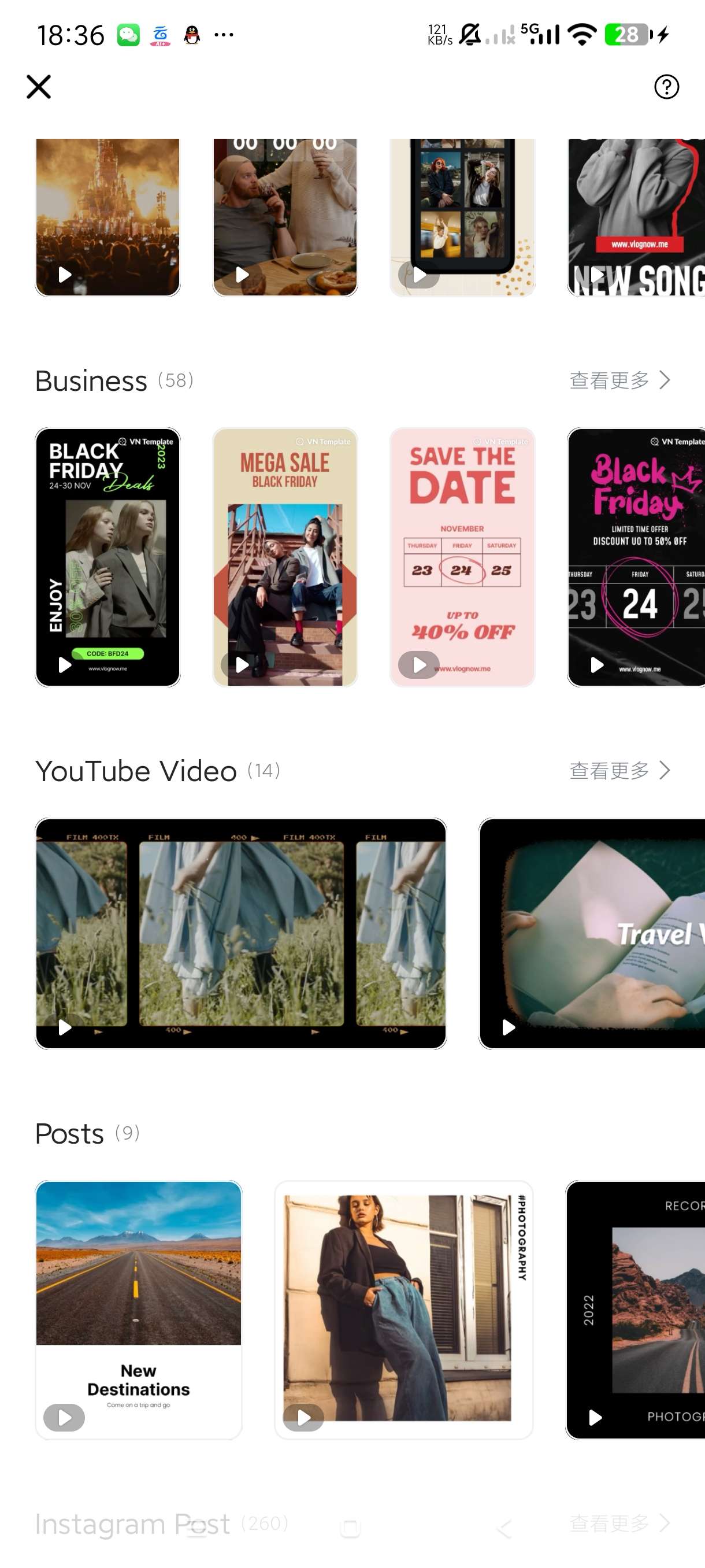This screenshot has height=1568, width=705.
Task: View more Business templates
Action: pos(619,380)
